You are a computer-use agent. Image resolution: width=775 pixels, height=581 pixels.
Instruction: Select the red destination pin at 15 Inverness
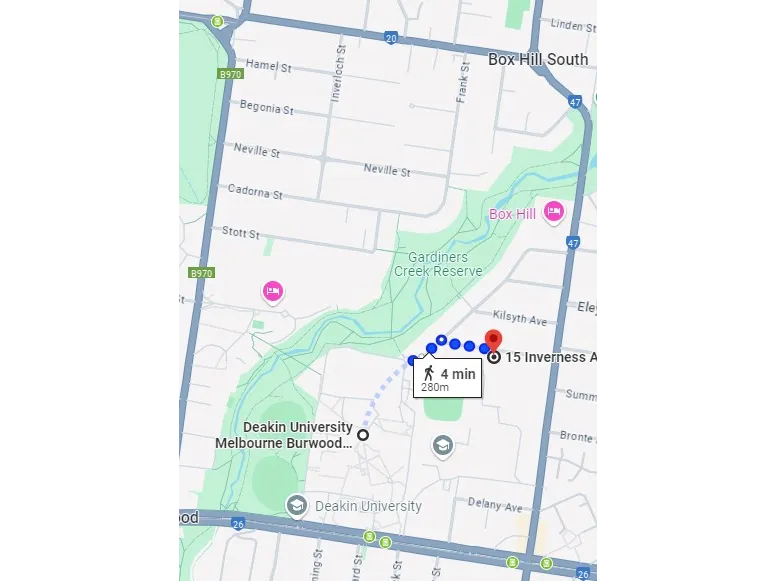492,341
